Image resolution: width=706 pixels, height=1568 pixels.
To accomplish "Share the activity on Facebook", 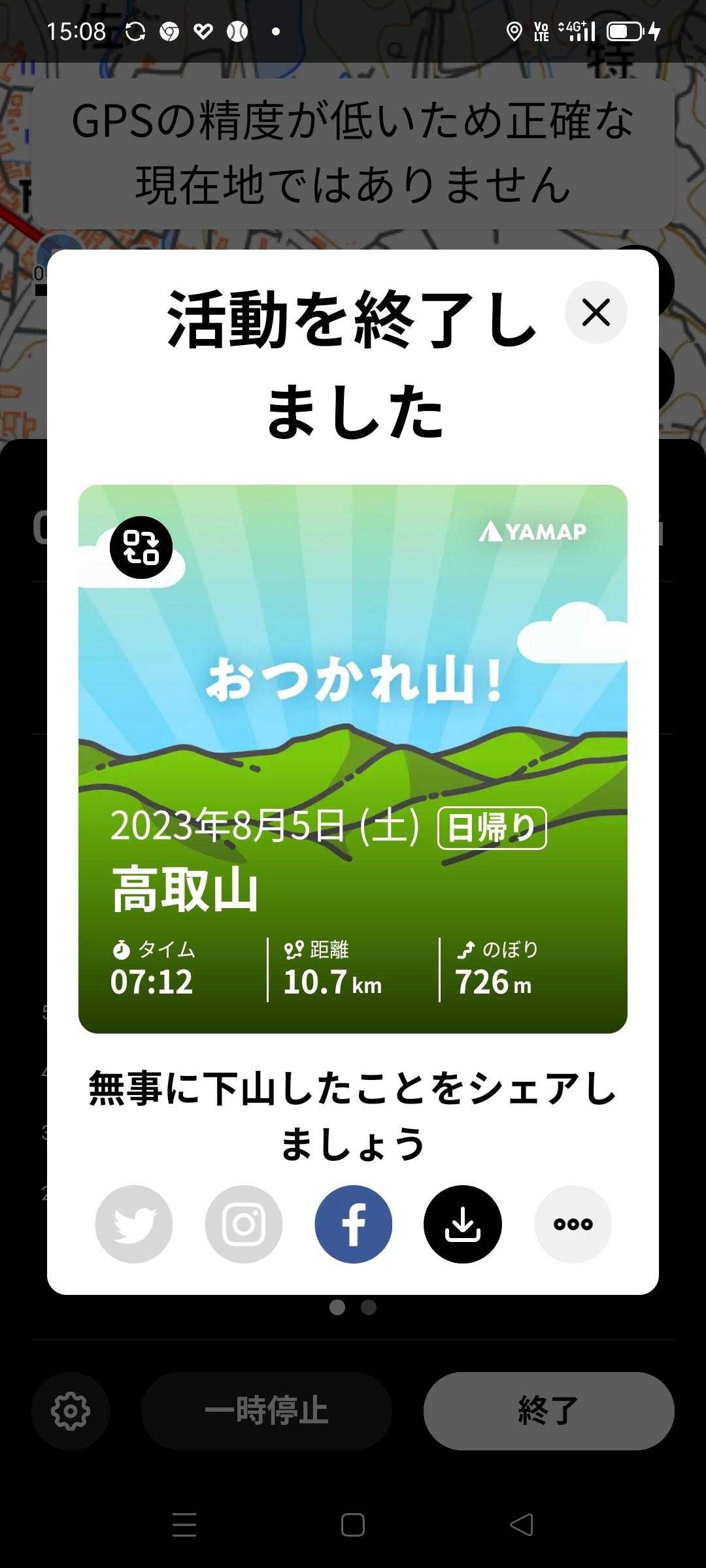I will (x=354, y=1224).
